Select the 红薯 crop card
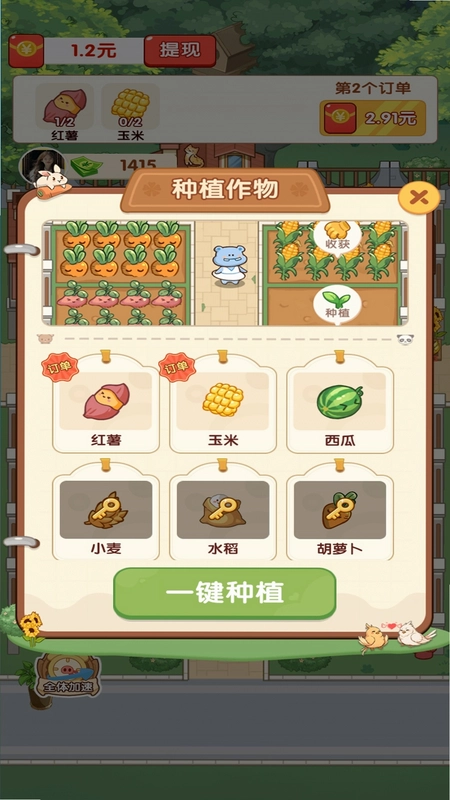Screen dimensions: 450x800 [106, 404]
